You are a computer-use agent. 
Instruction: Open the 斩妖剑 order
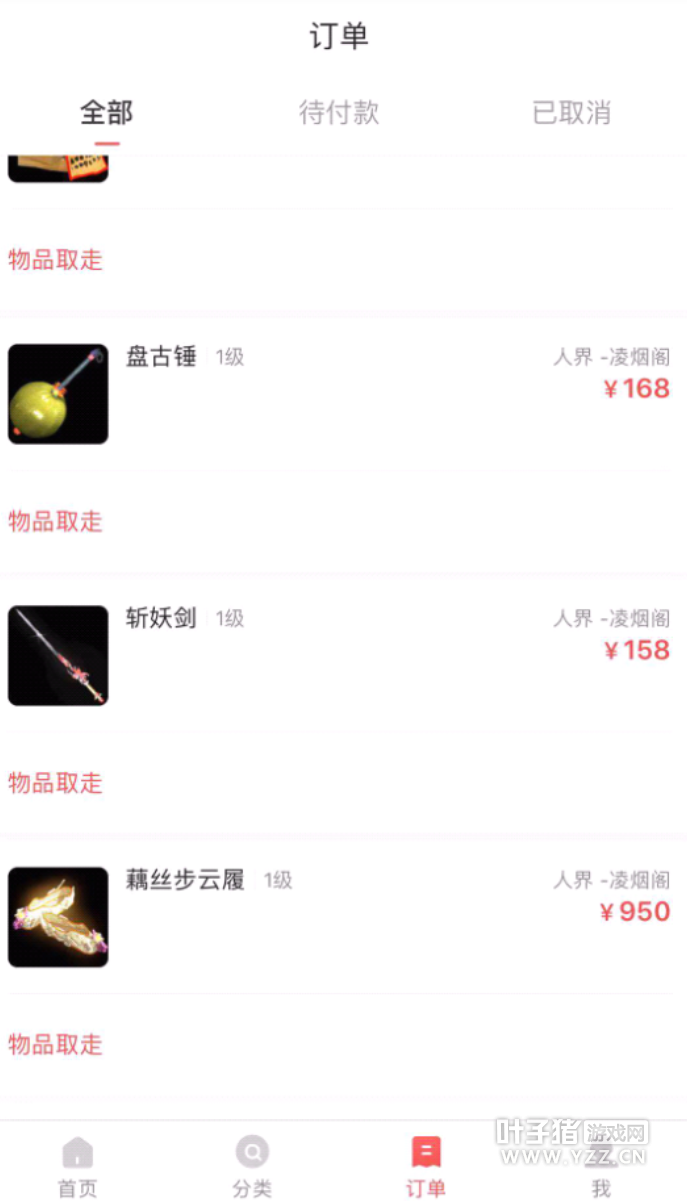(161, 618)
